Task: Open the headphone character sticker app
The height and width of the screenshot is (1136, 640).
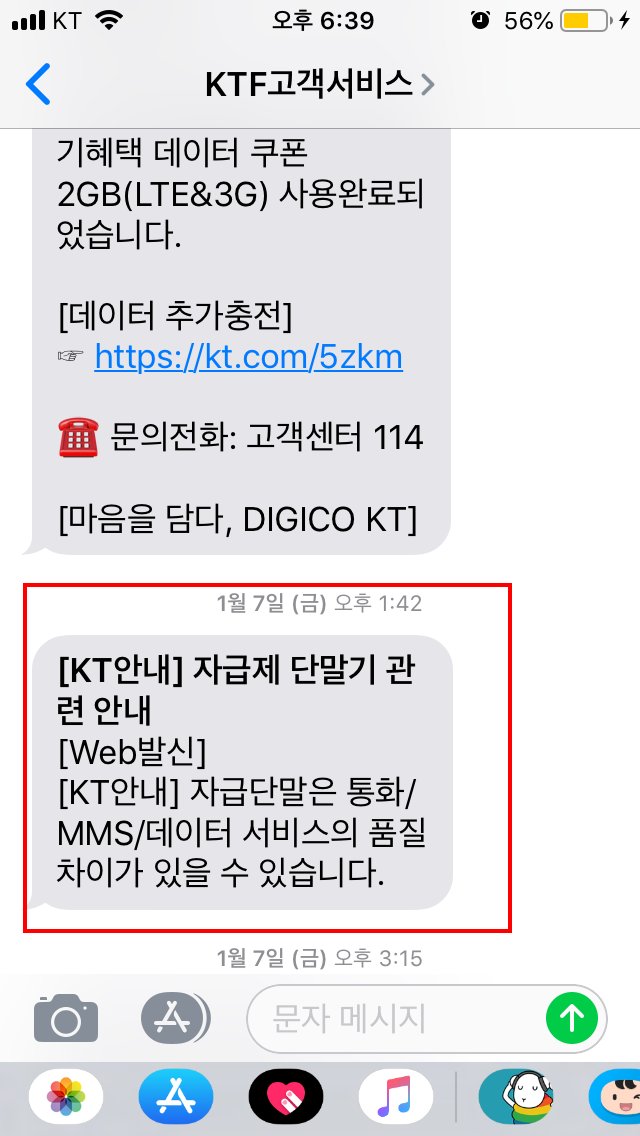Action: coord(516,1096)
